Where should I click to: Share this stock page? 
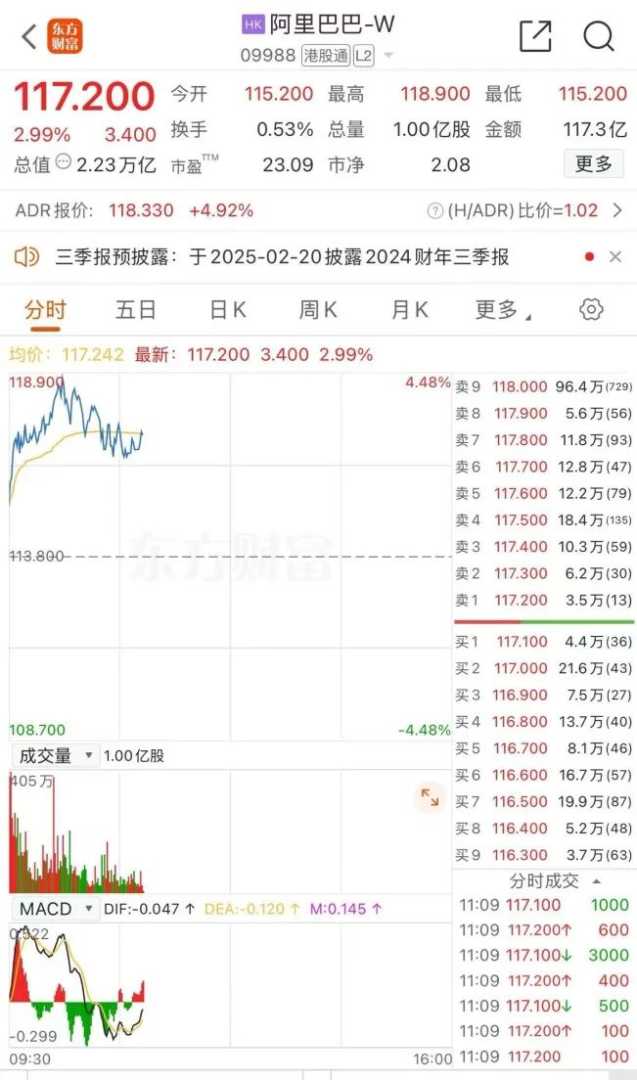535,36
